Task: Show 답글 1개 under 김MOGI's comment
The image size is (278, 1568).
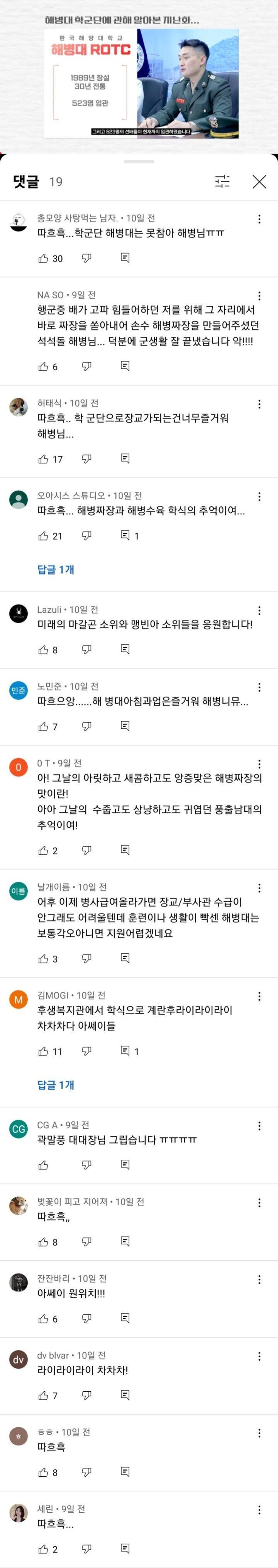Action: (x=56, y=1084)
